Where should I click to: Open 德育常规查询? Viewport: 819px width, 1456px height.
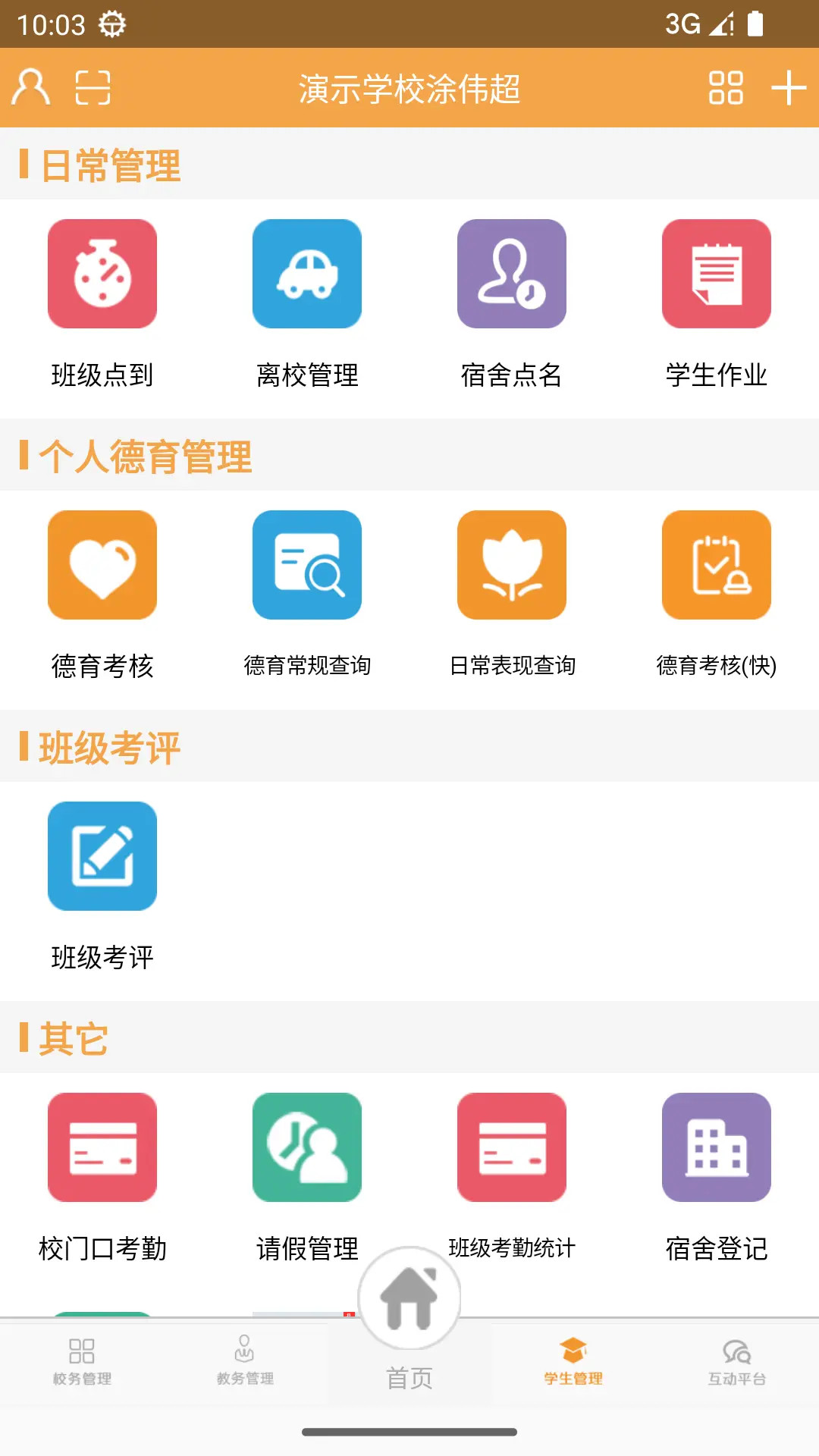307,565
